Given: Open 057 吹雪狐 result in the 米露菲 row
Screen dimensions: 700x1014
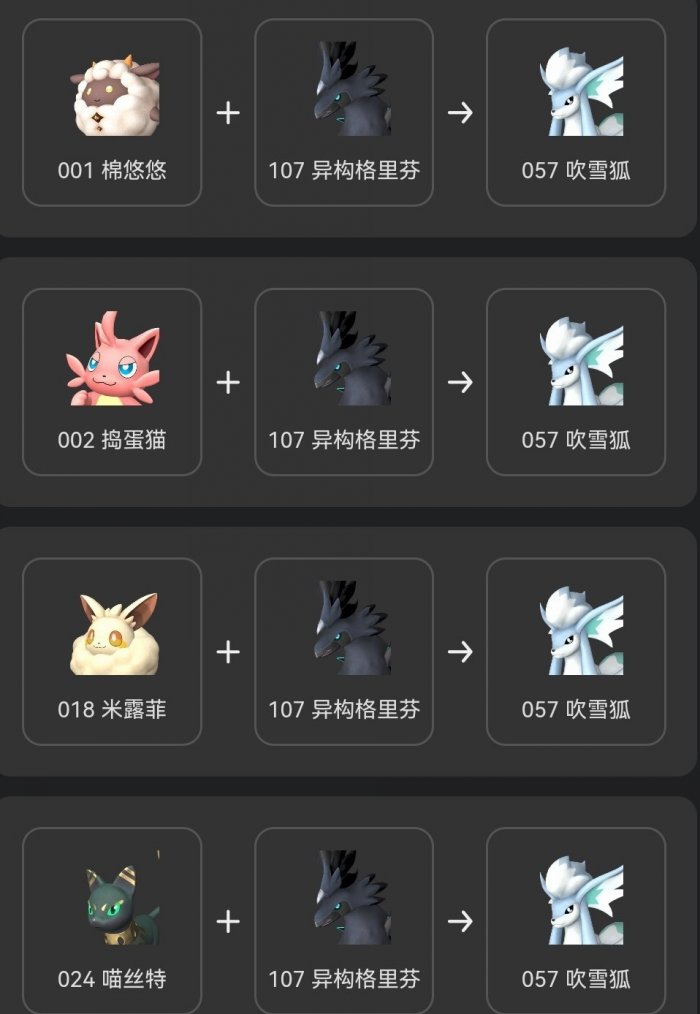Looking at the screenshot, I should coord(576,652).
